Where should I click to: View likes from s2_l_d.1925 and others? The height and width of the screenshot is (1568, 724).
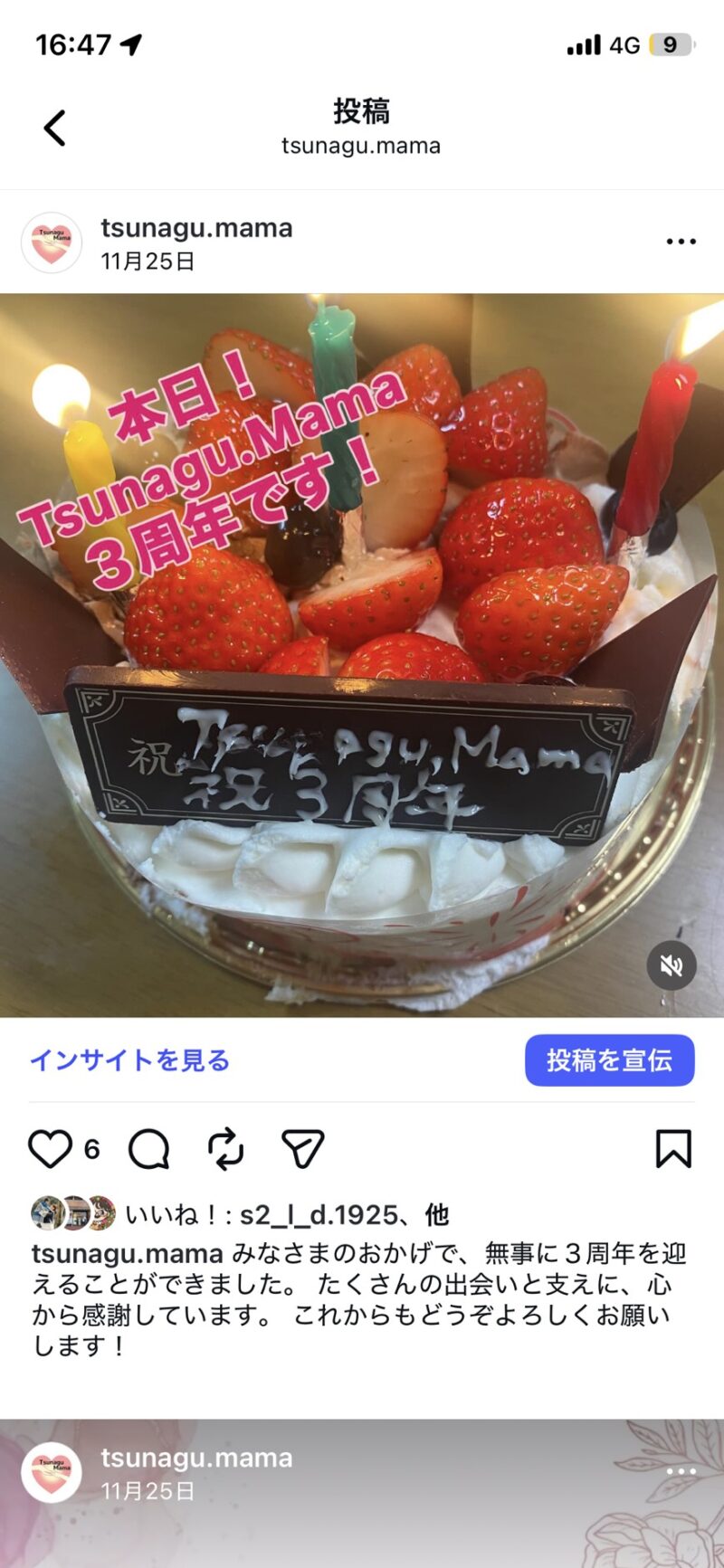point(286,1214)
